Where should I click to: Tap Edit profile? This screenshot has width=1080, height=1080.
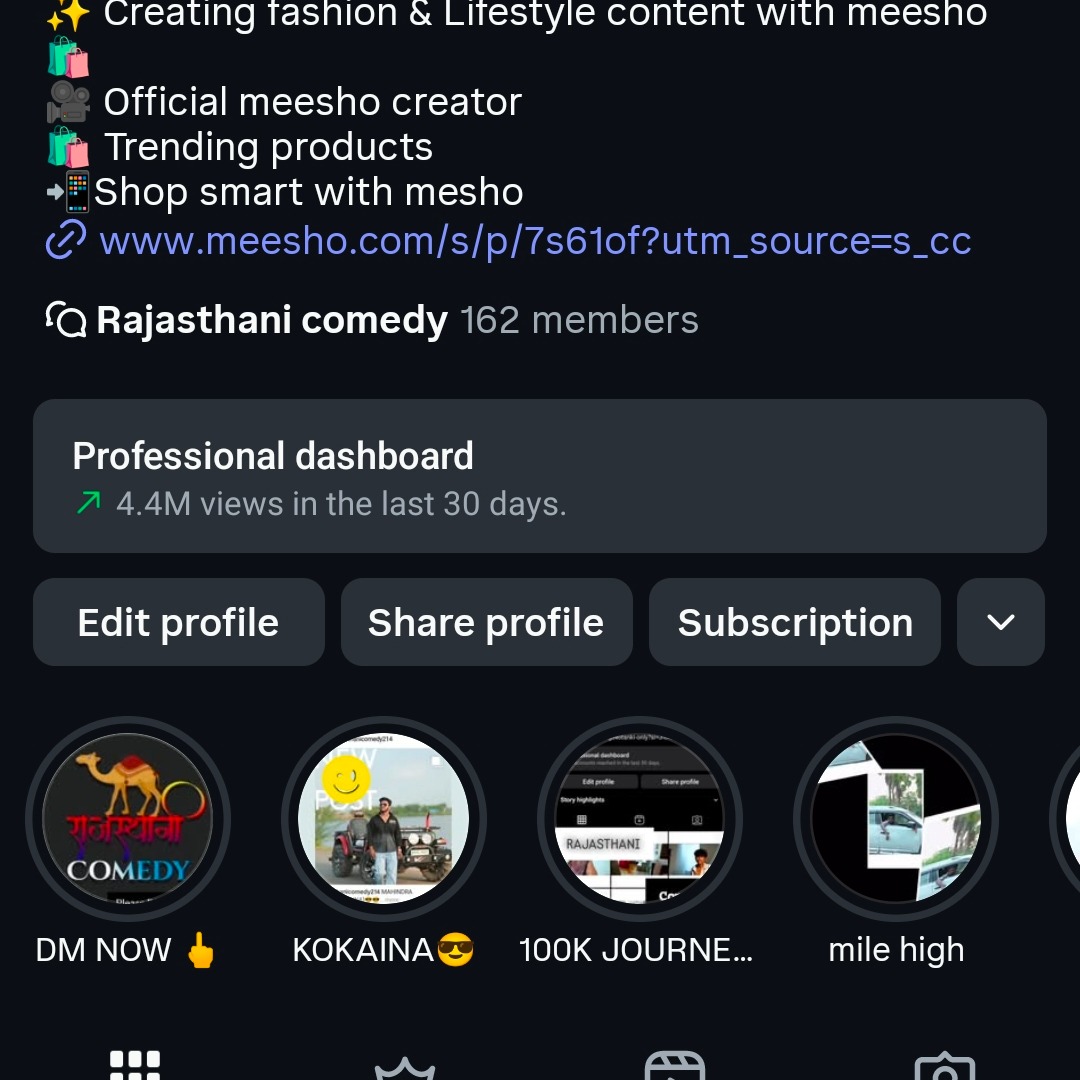point(179,622)
